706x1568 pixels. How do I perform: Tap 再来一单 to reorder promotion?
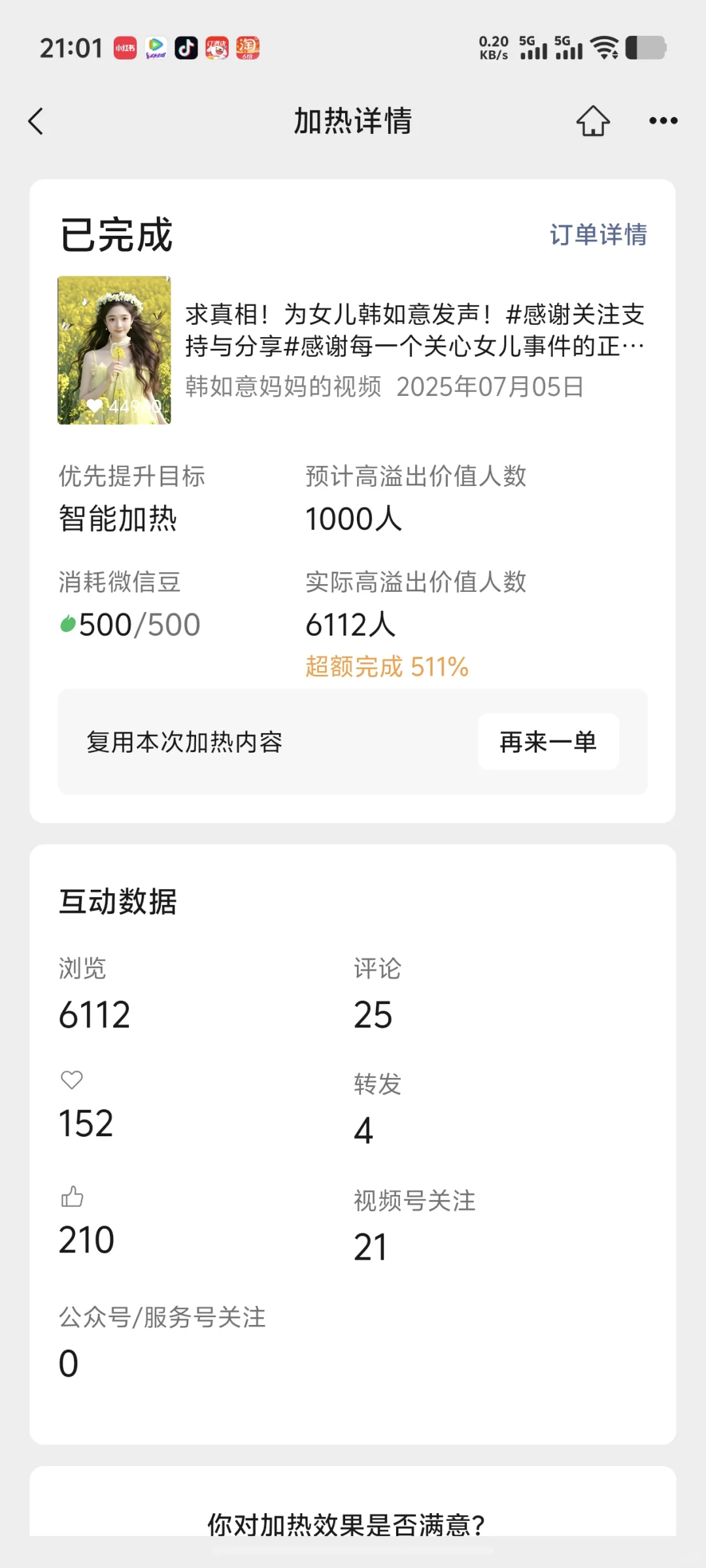point(548,742)
